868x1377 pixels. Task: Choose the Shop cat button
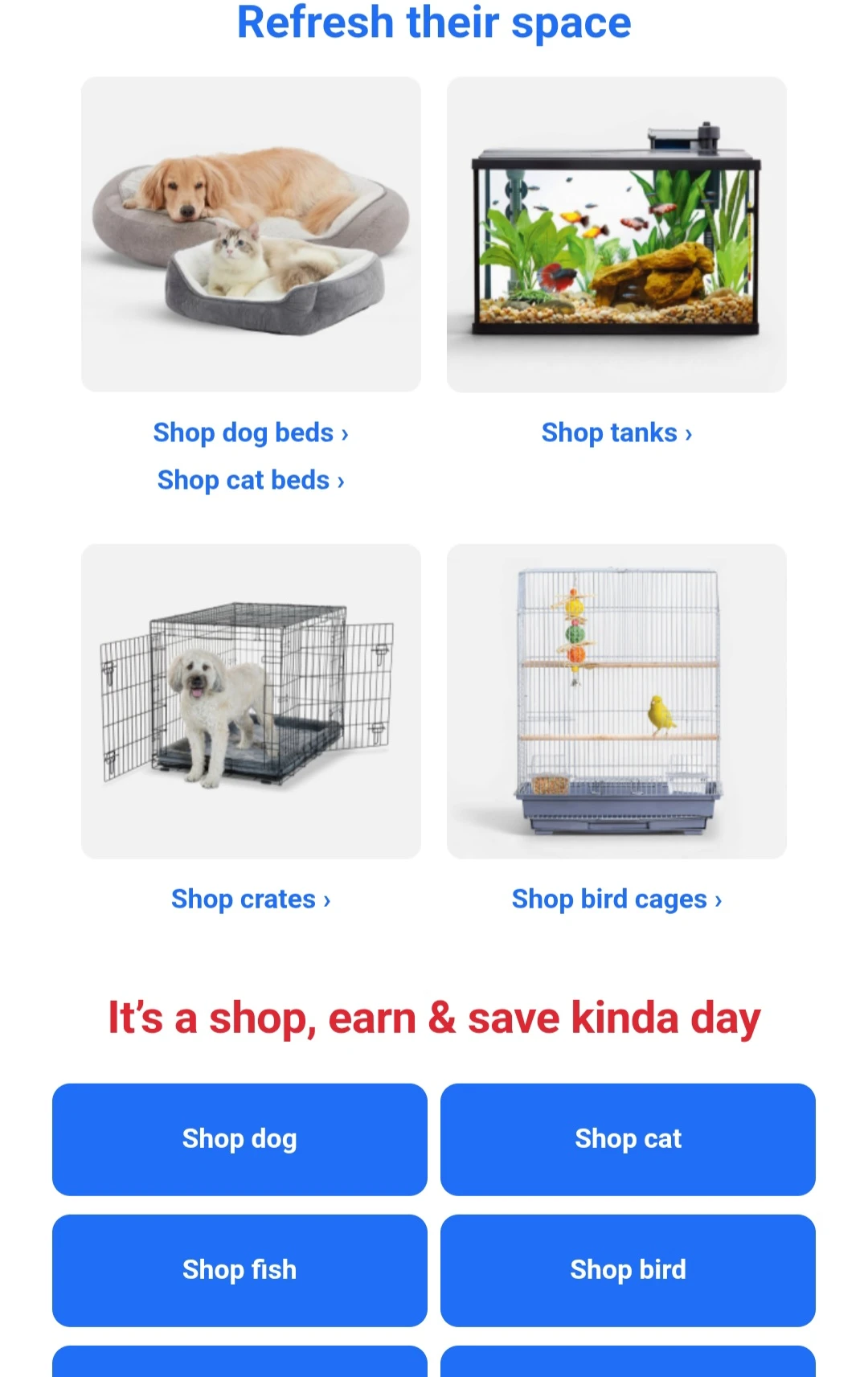pyautogui.click(x=628, y=1139)
